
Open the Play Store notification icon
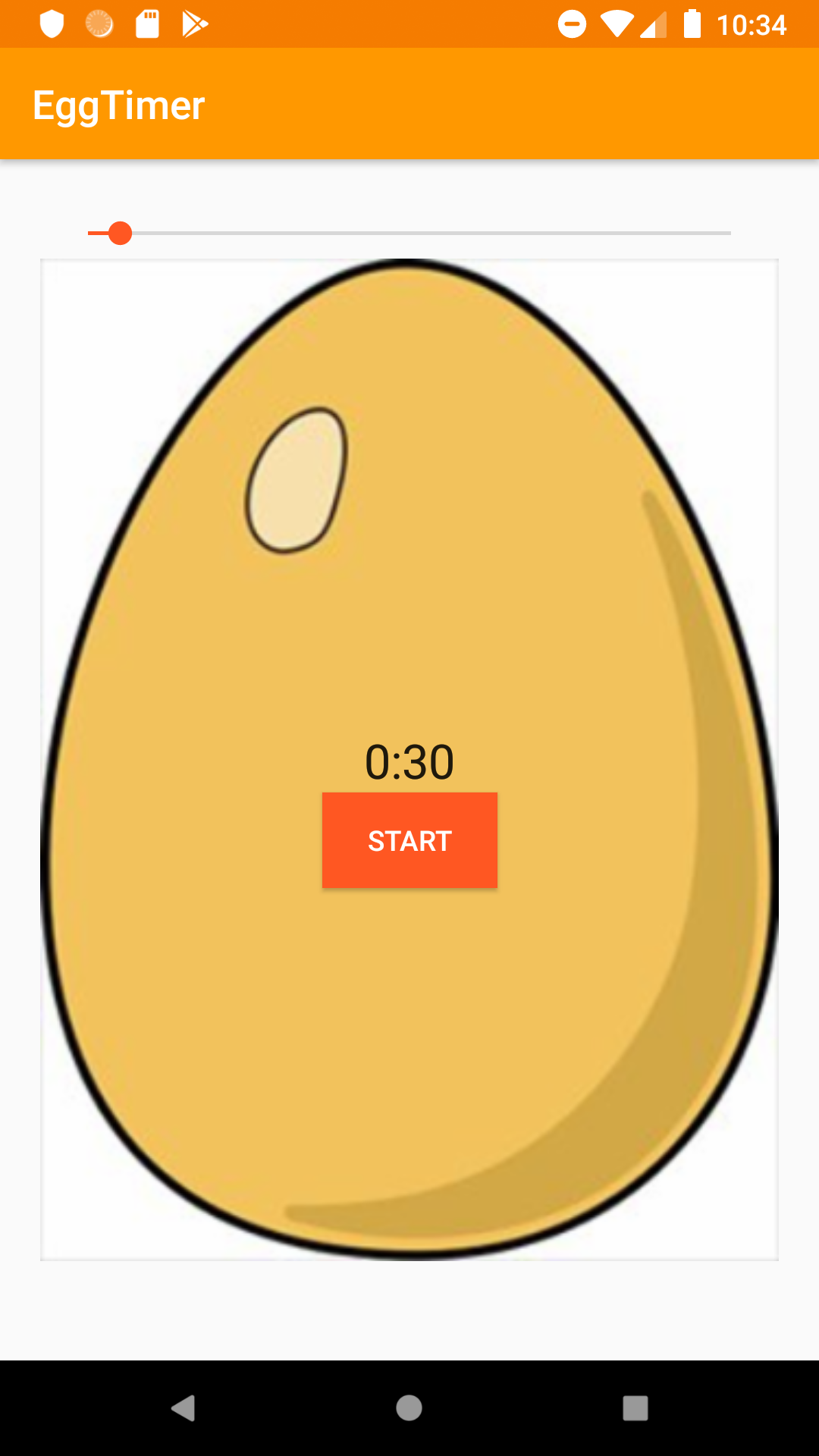click(196, 23)
